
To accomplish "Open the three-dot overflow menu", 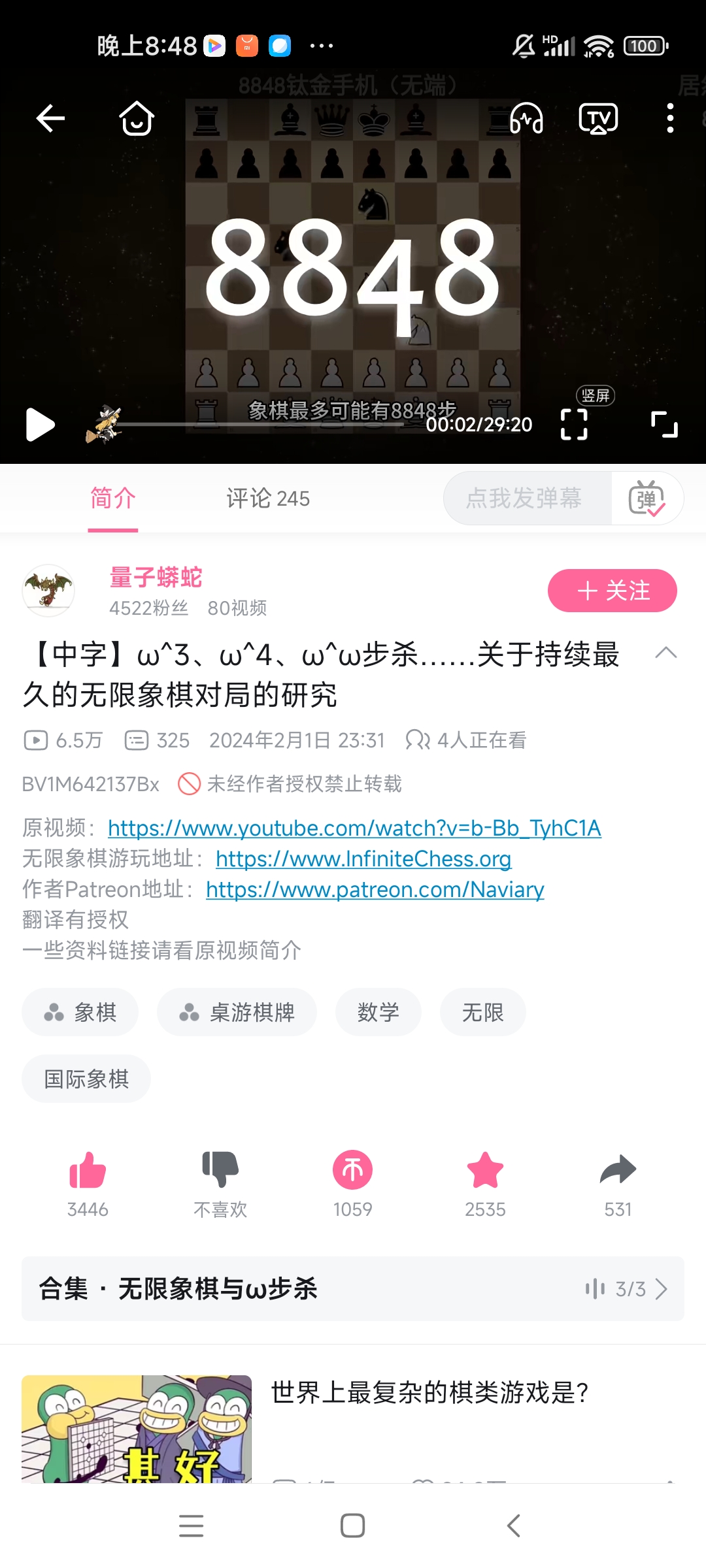I will (670, 118).
